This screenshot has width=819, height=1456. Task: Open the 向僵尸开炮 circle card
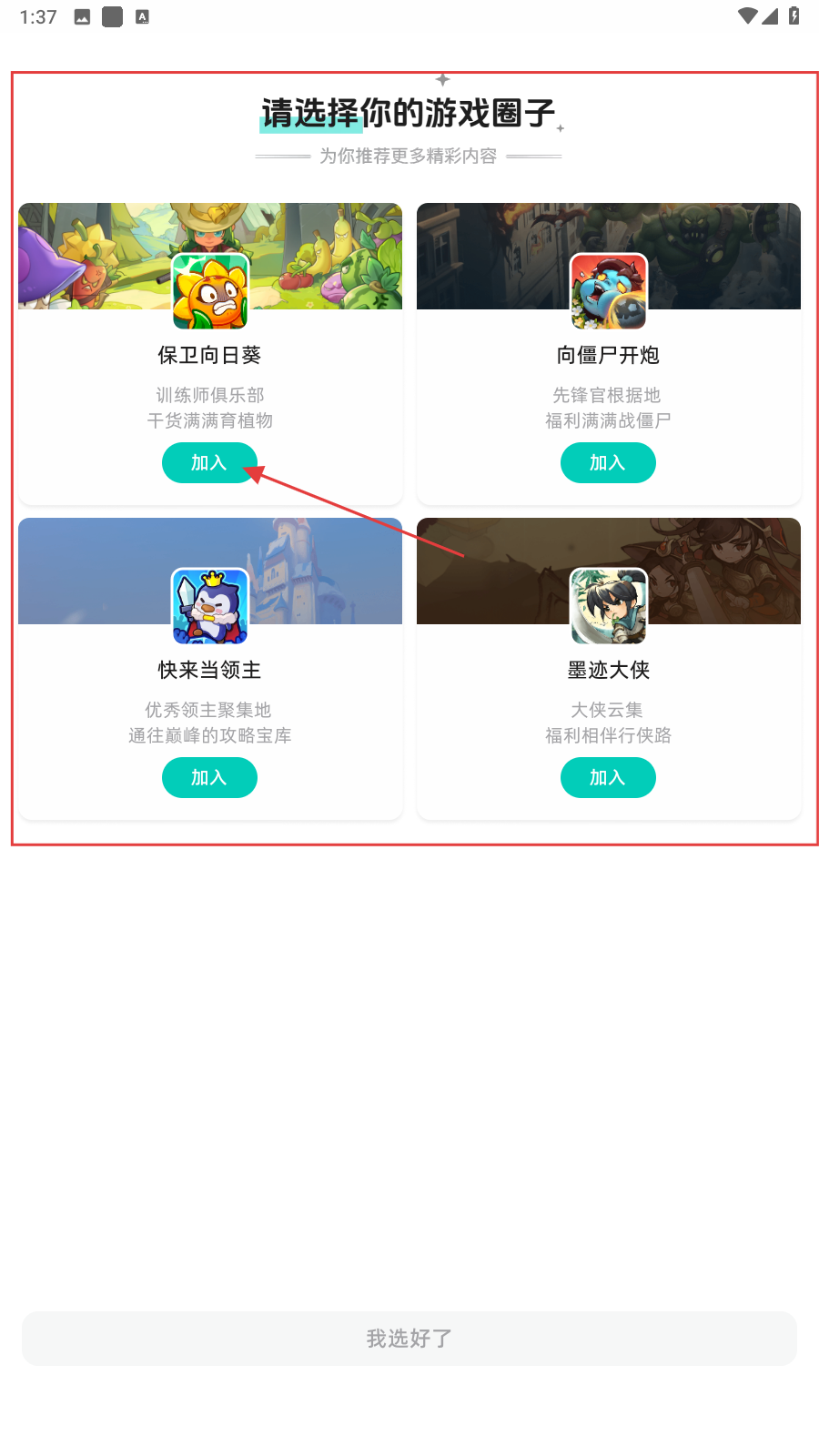pos(608,355)
